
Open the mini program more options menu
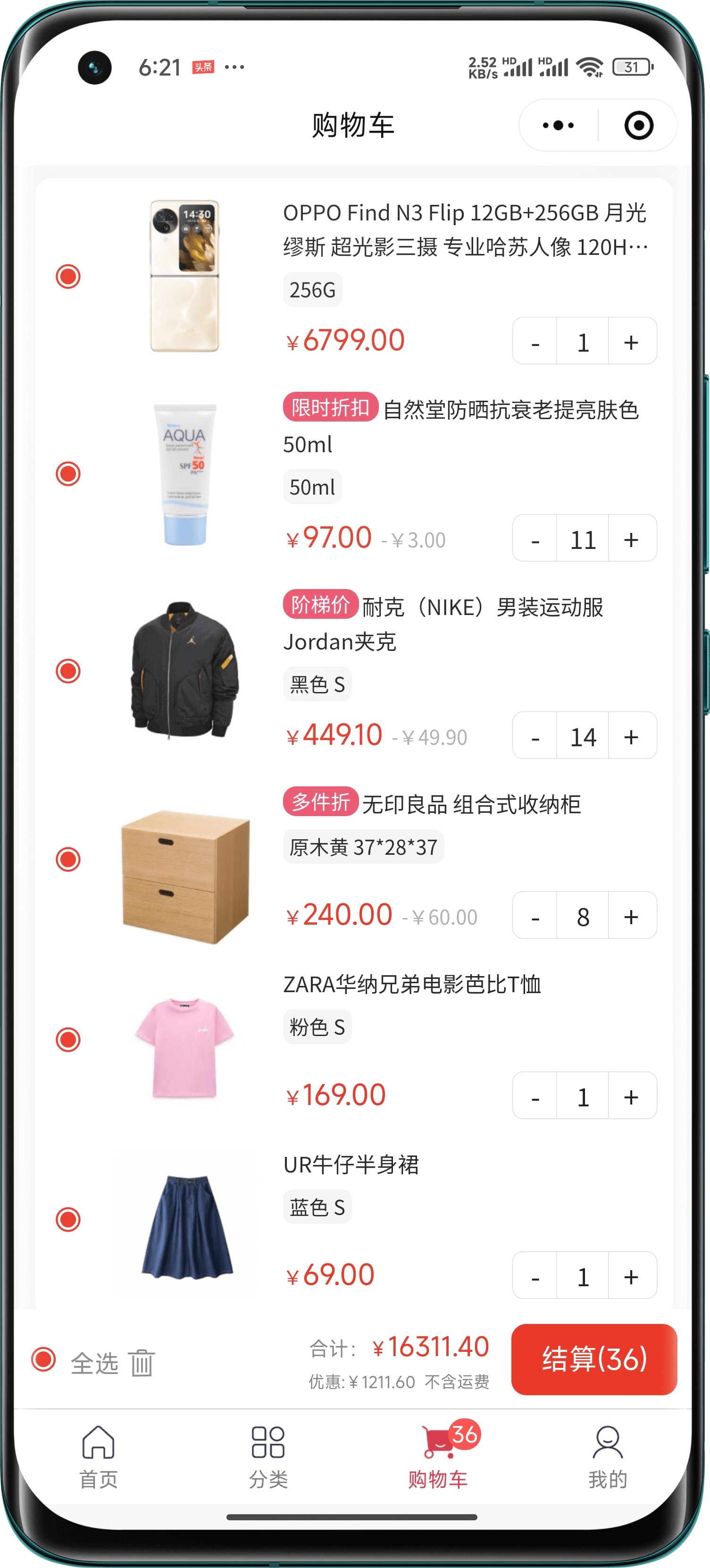pos(558,126)
